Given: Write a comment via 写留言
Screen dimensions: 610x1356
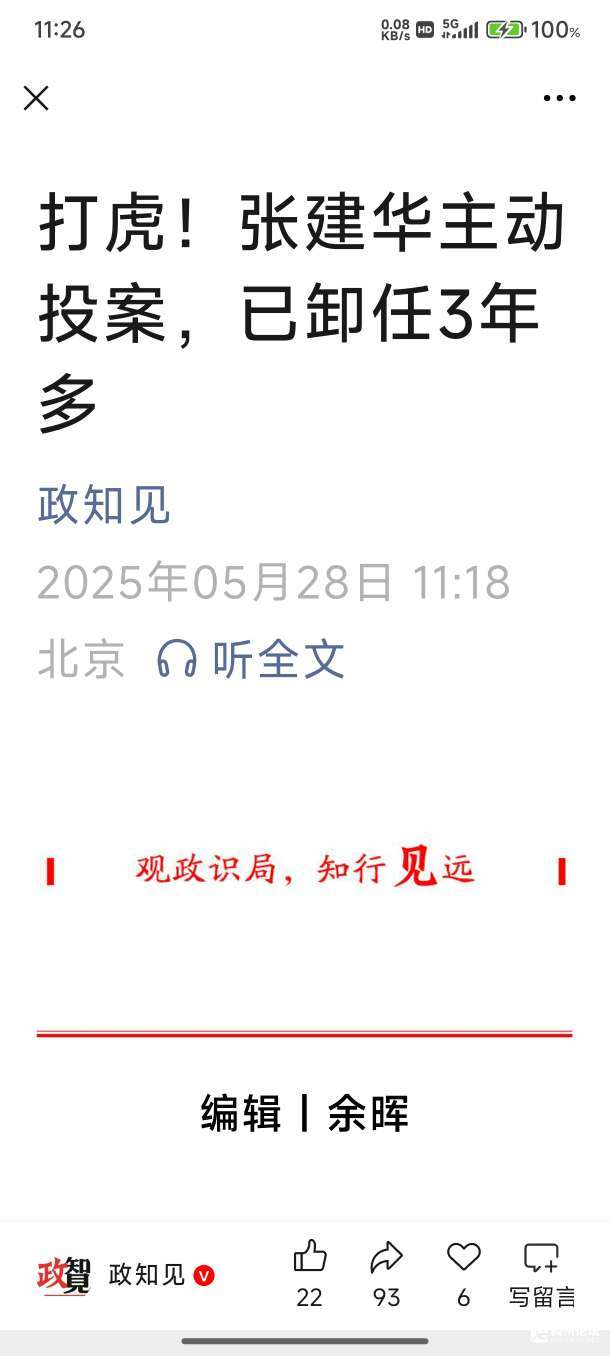Looking at the screenshot, I should 542,1273.
